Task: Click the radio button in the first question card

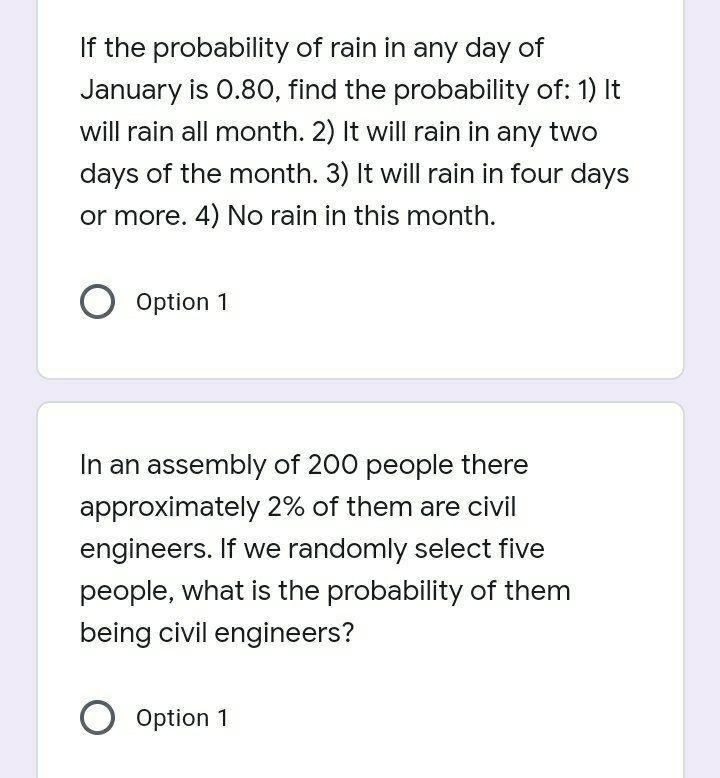Action: (x=97, y=301)
